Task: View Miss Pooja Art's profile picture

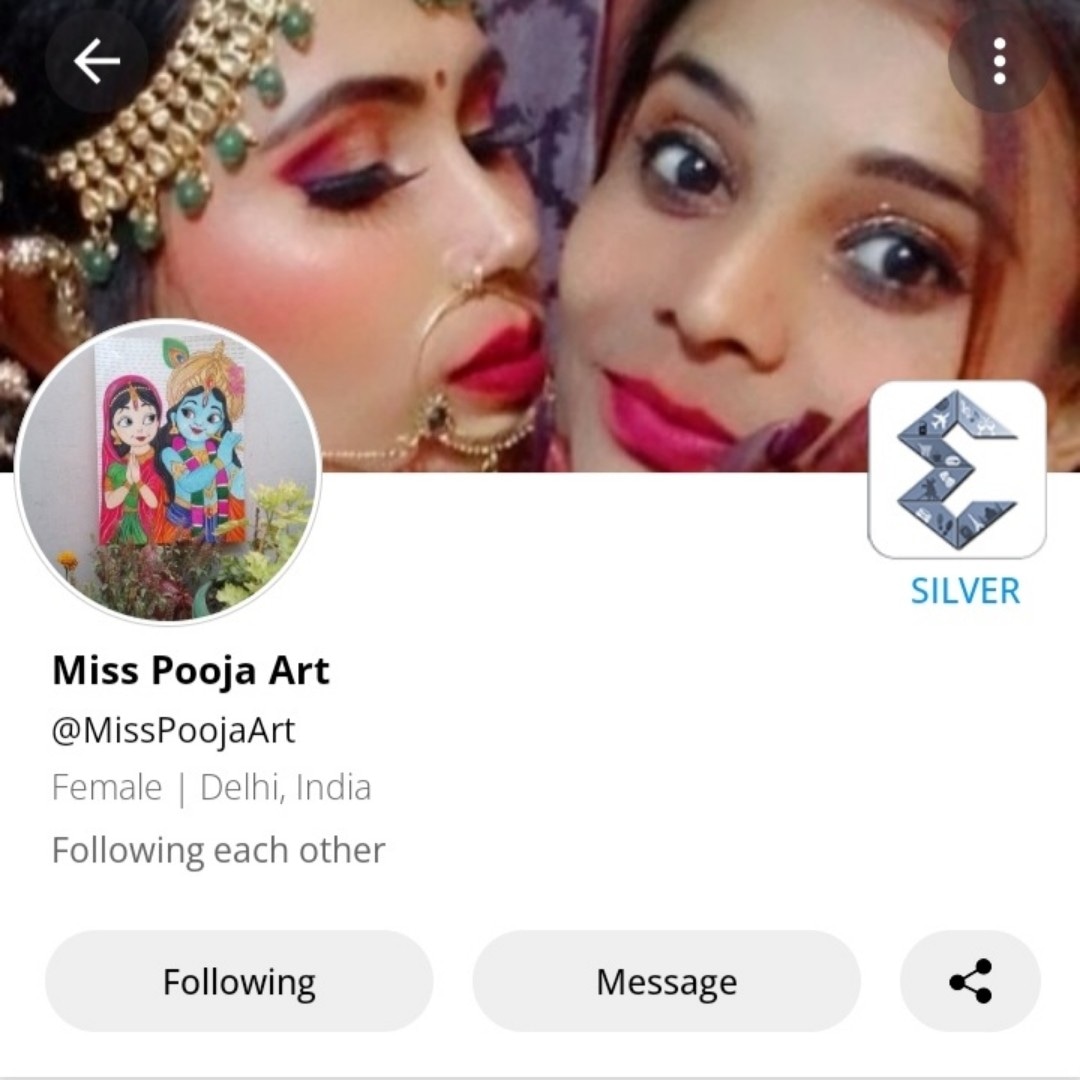Action: (168, 472)
